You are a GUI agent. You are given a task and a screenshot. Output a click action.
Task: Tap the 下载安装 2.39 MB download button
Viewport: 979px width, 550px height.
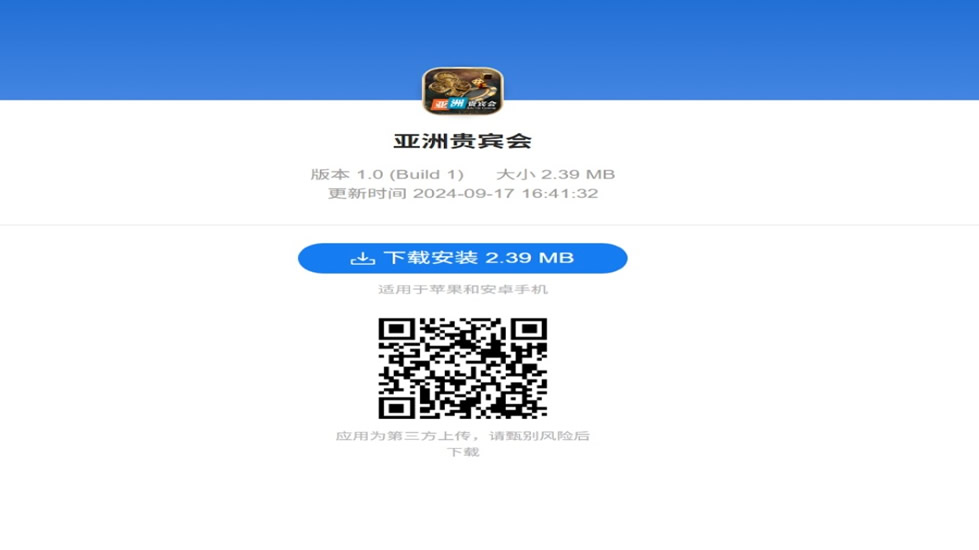(462, 258)
